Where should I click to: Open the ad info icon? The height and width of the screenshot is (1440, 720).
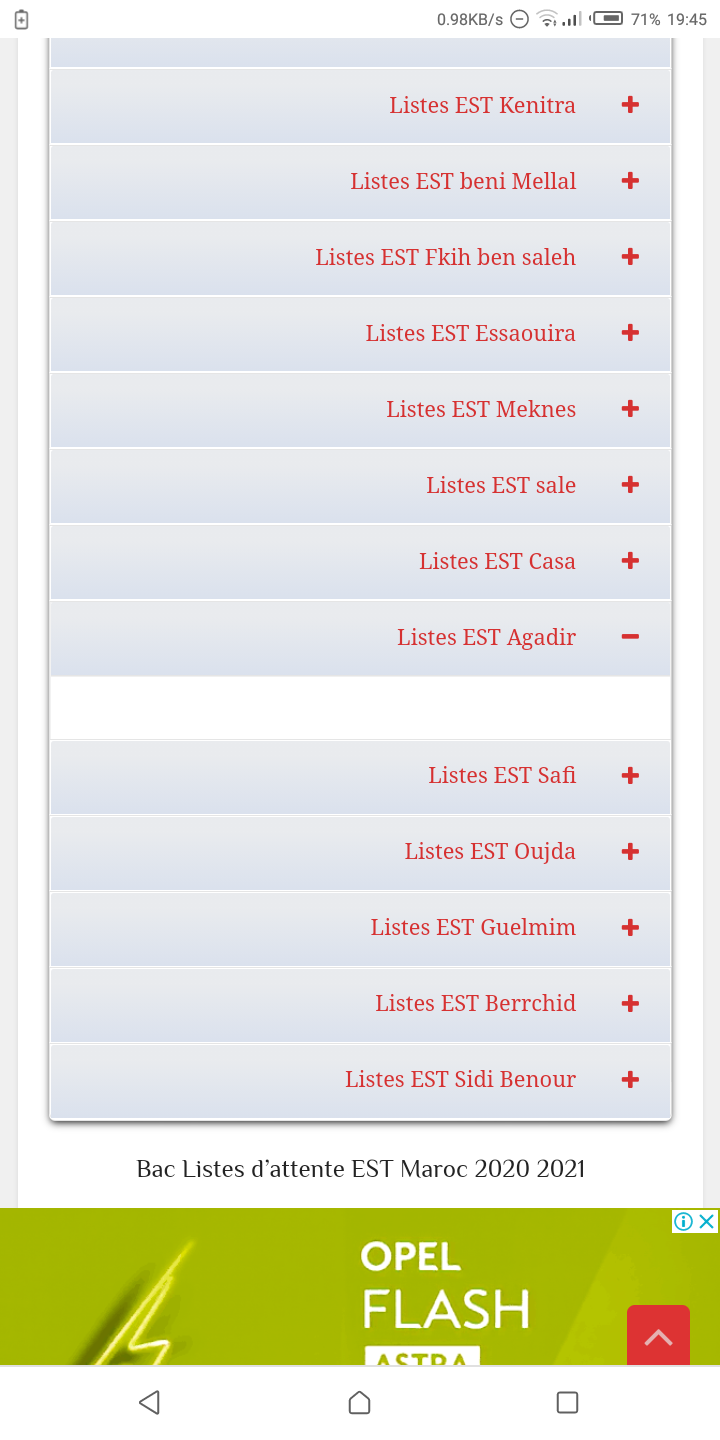pos(684,1221)
